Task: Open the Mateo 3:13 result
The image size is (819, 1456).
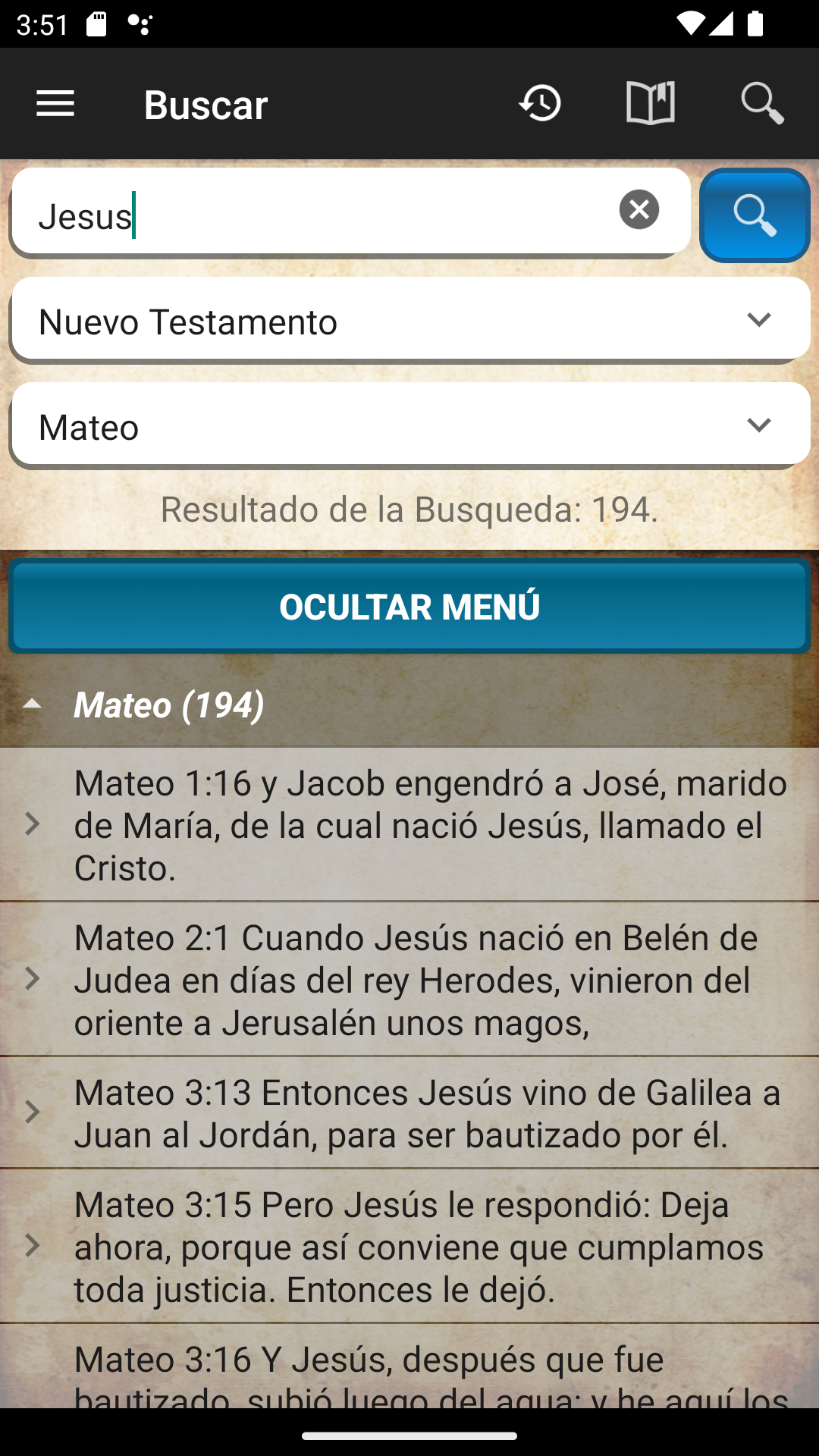Action: coord(409,1113)
